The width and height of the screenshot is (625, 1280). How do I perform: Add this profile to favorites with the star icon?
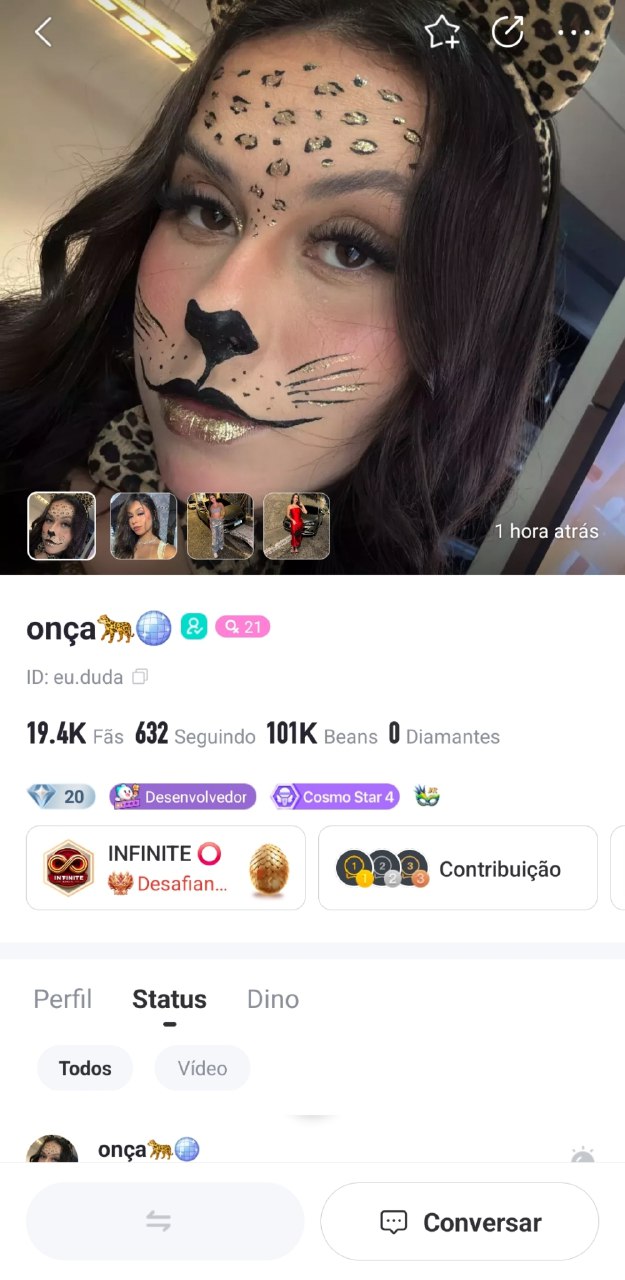tap(441, 32)
